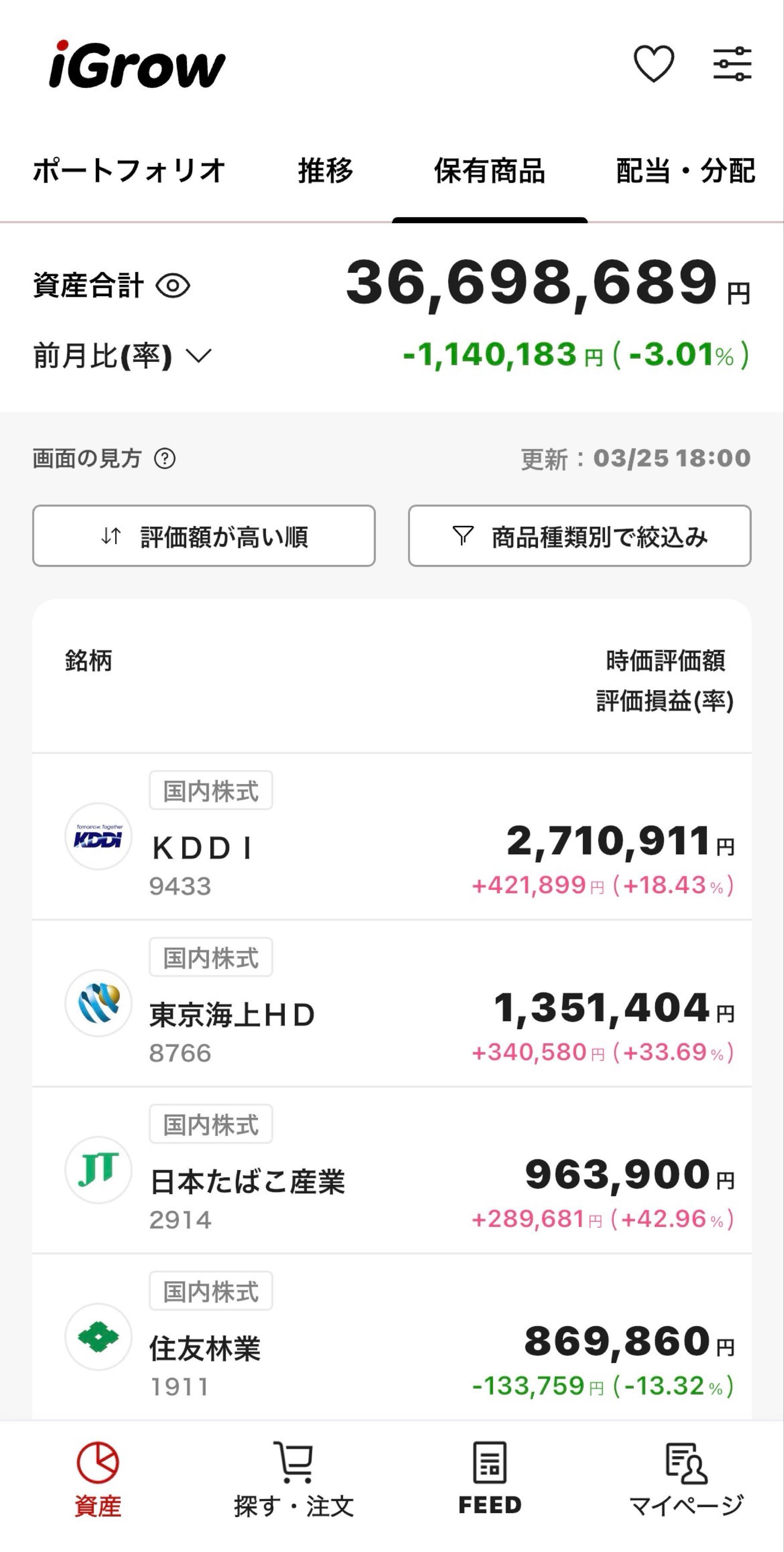The image size is (784, 1552).
Task: Open 画面の見方 help icon
Action: coord(164,459)
